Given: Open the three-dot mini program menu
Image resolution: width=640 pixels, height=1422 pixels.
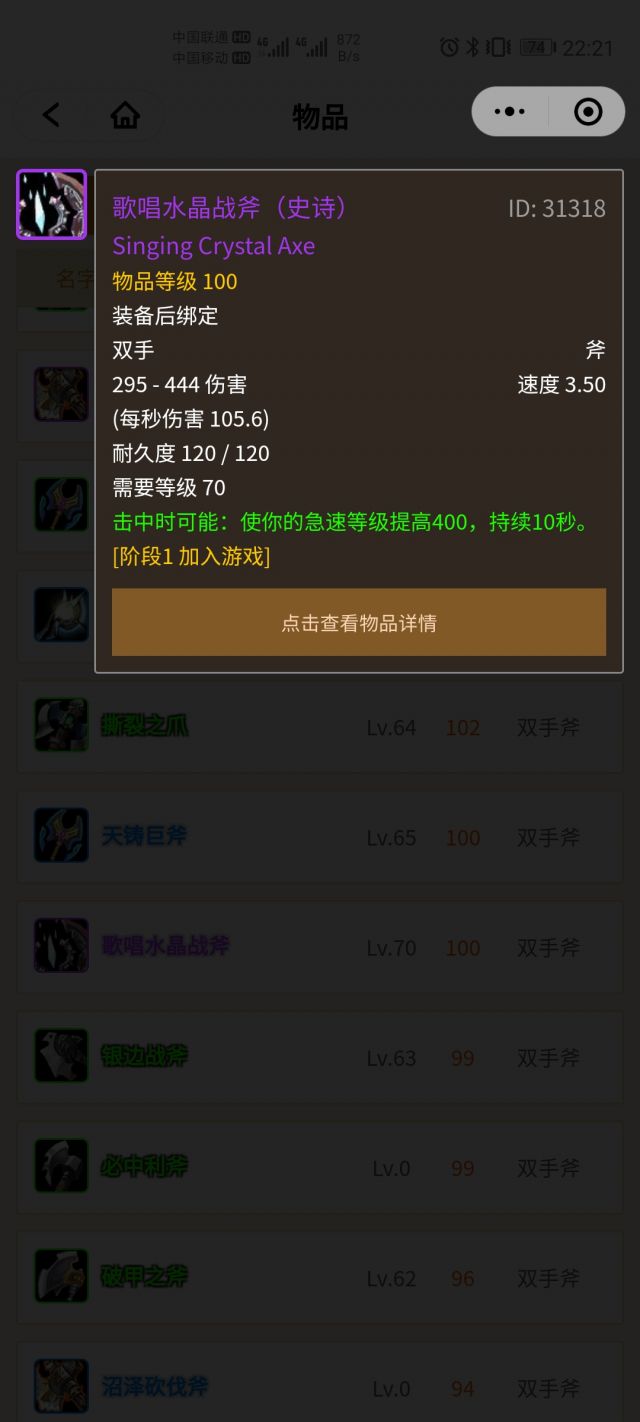Looking at the screenshot, I should pos(509,112).
